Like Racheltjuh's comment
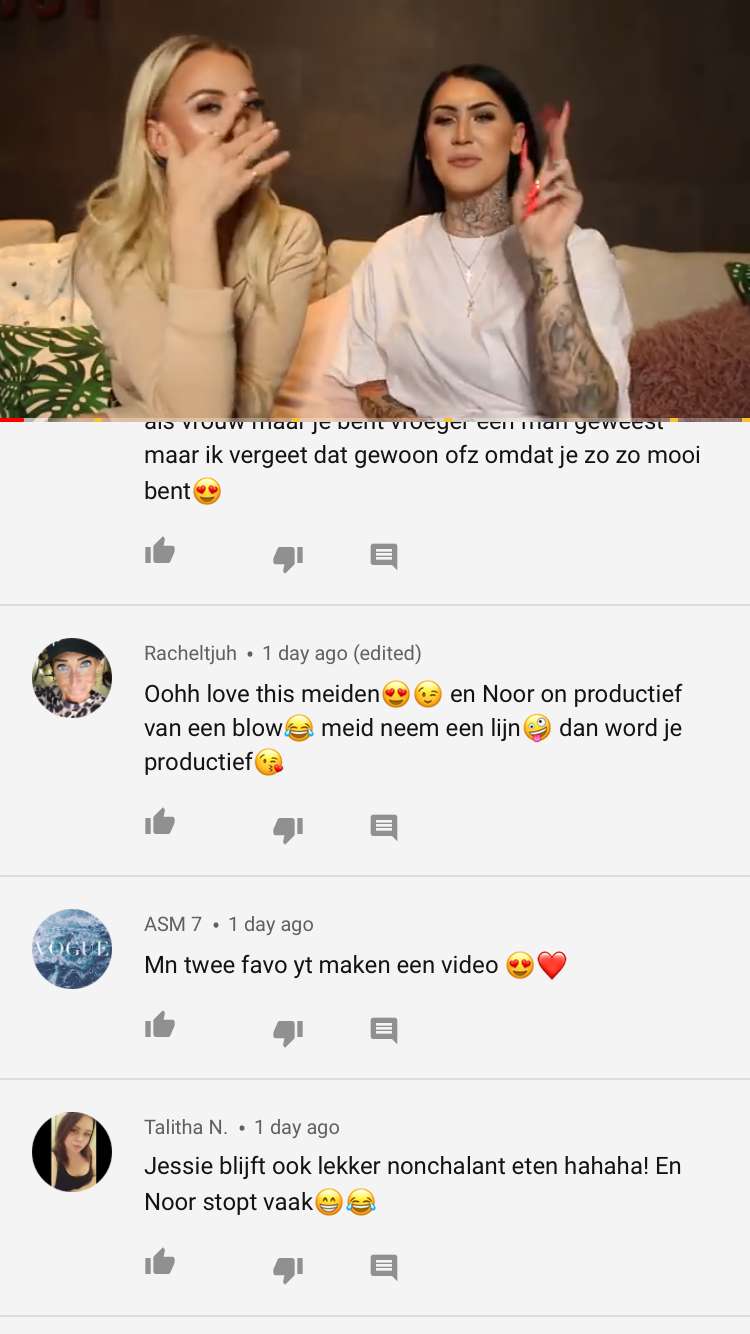 click(x=160, y=823)
